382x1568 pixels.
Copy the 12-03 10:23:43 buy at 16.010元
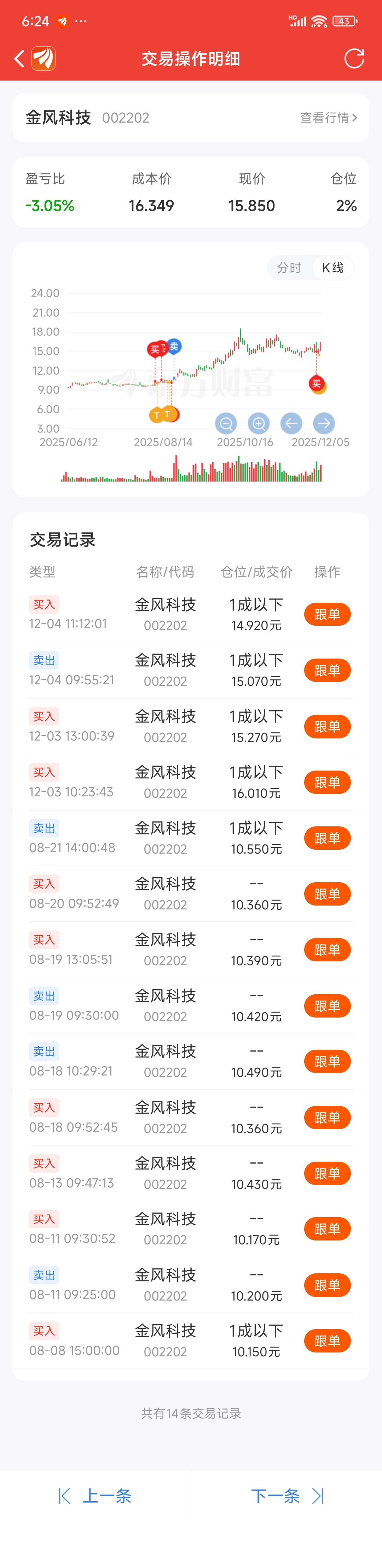point(327,782)
